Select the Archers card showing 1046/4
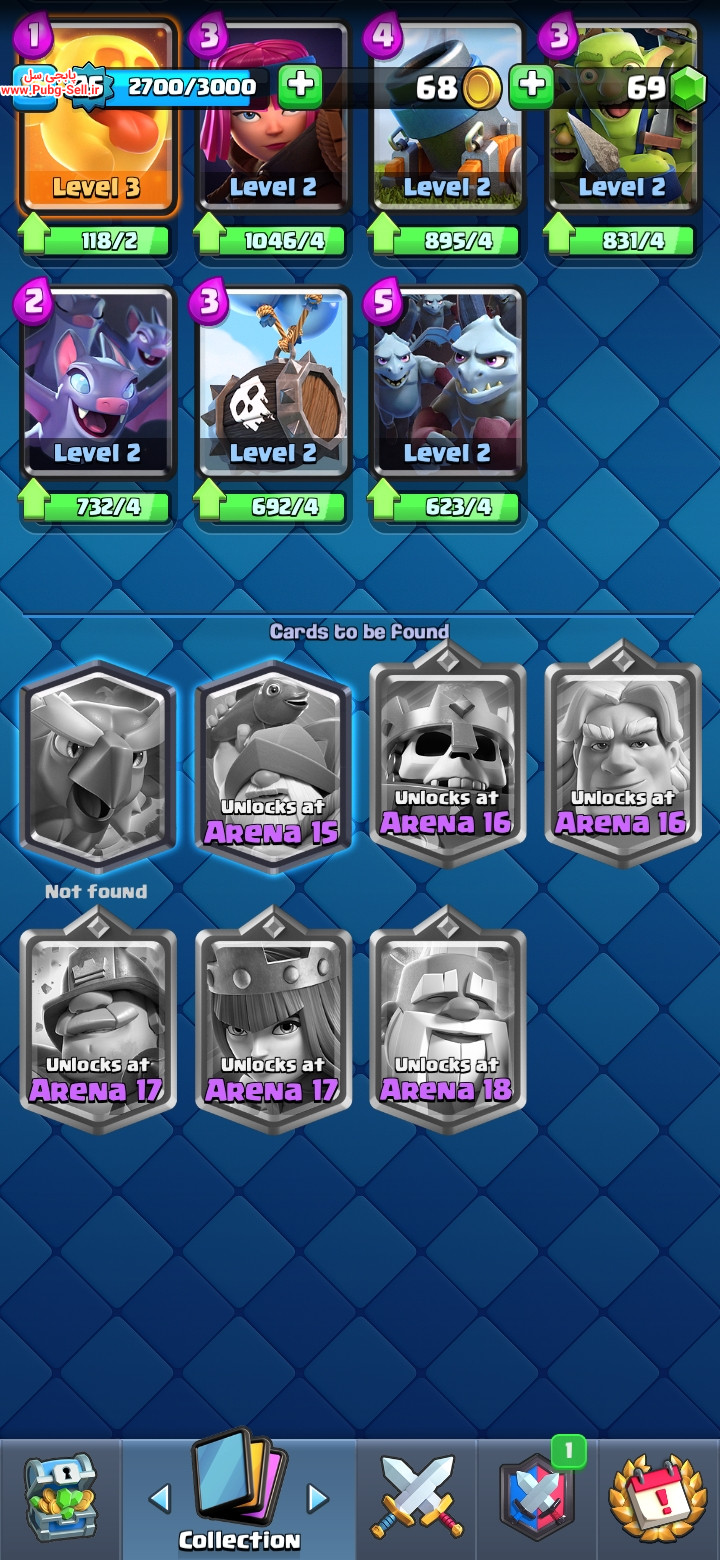 click(273, 118)
